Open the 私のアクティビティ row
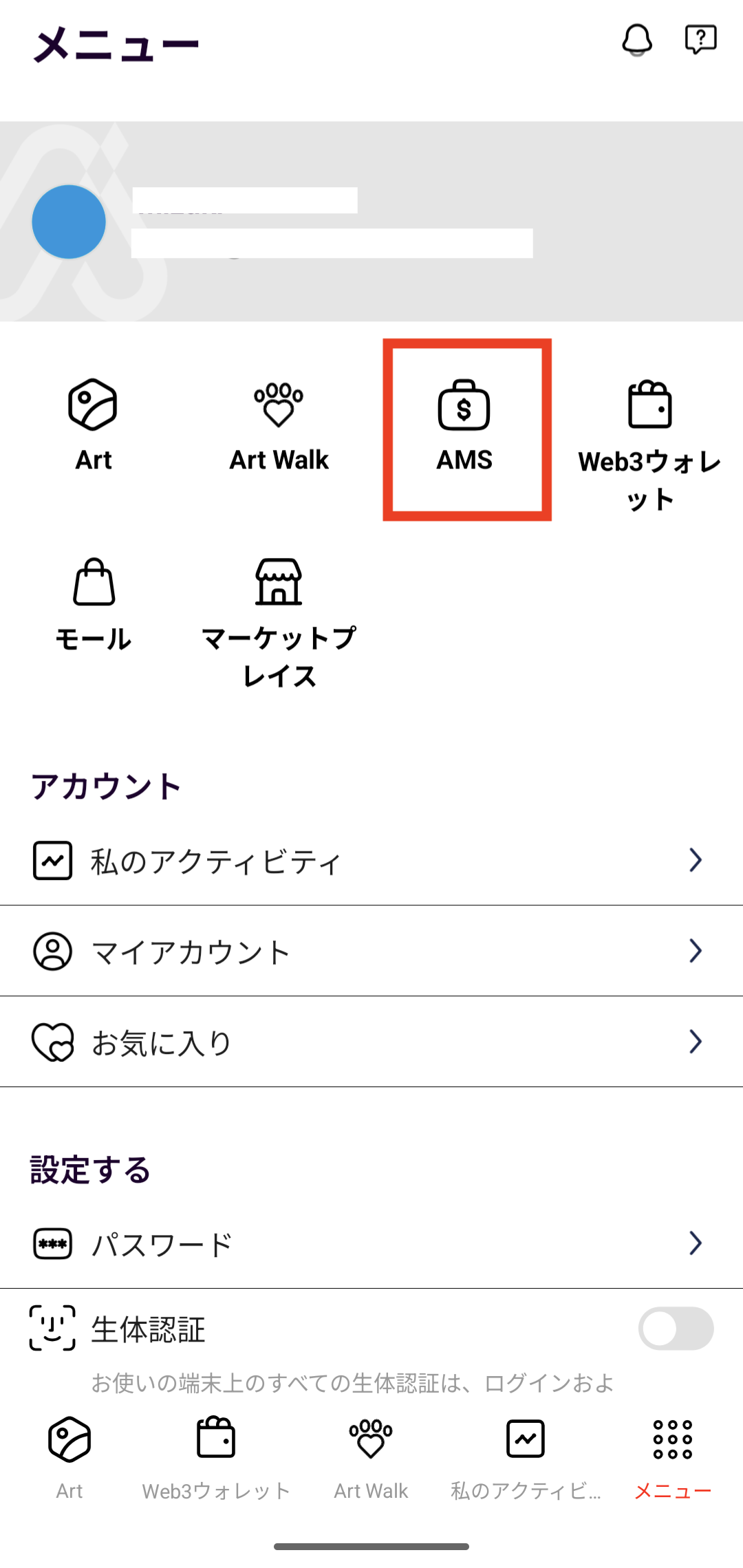This screenshot has width=743, height=1568. 371,860
